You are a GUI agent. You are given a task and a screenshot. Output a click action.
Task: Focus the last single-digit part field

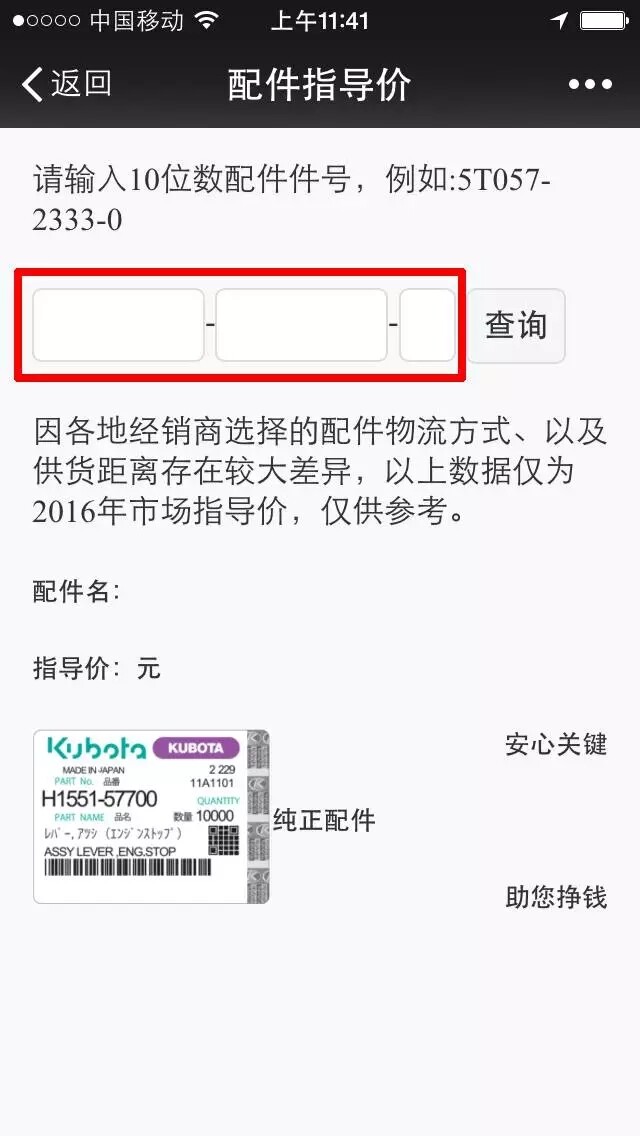click(427, 325)
